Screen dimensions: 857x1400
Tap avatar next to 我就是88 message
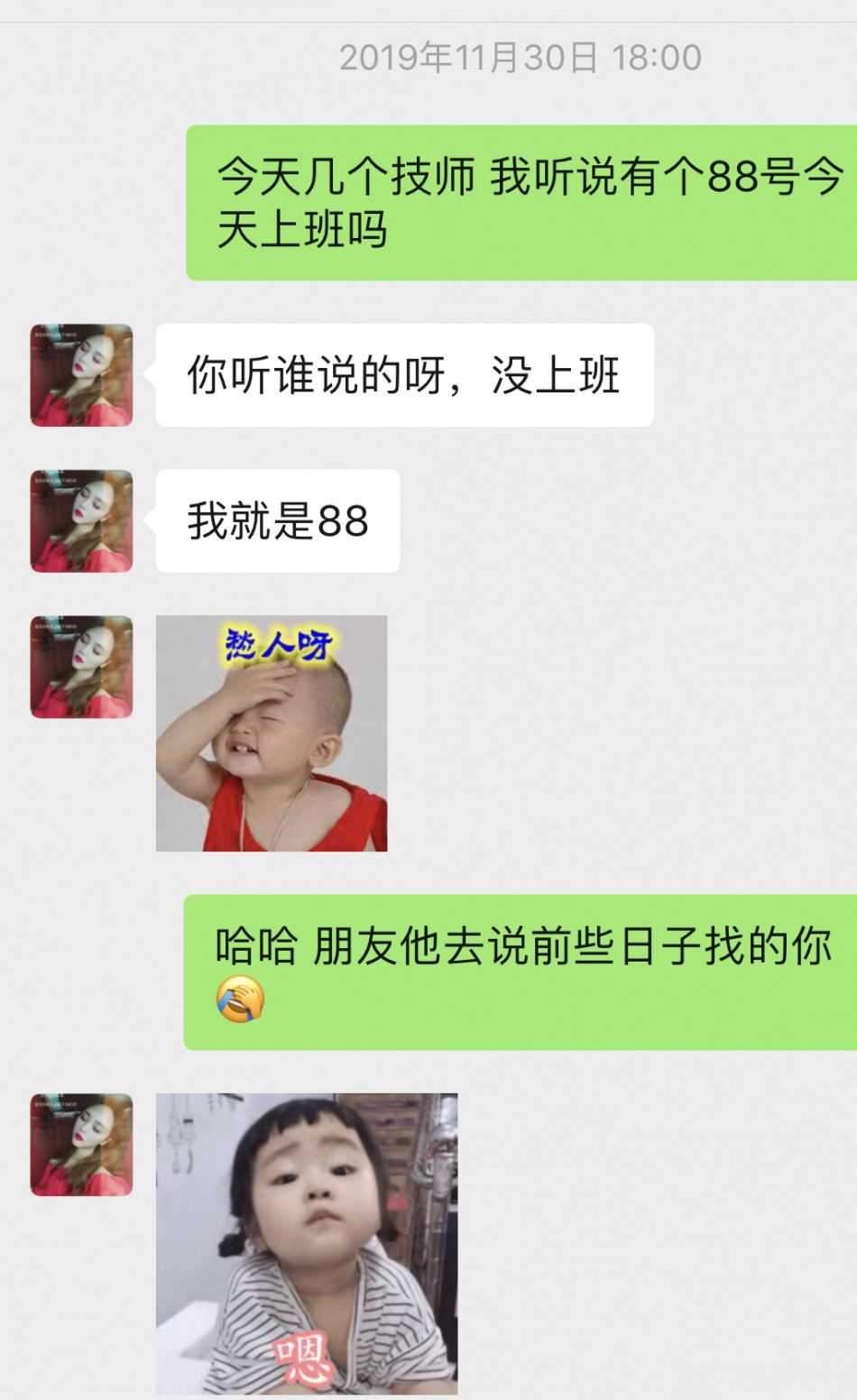81,520
